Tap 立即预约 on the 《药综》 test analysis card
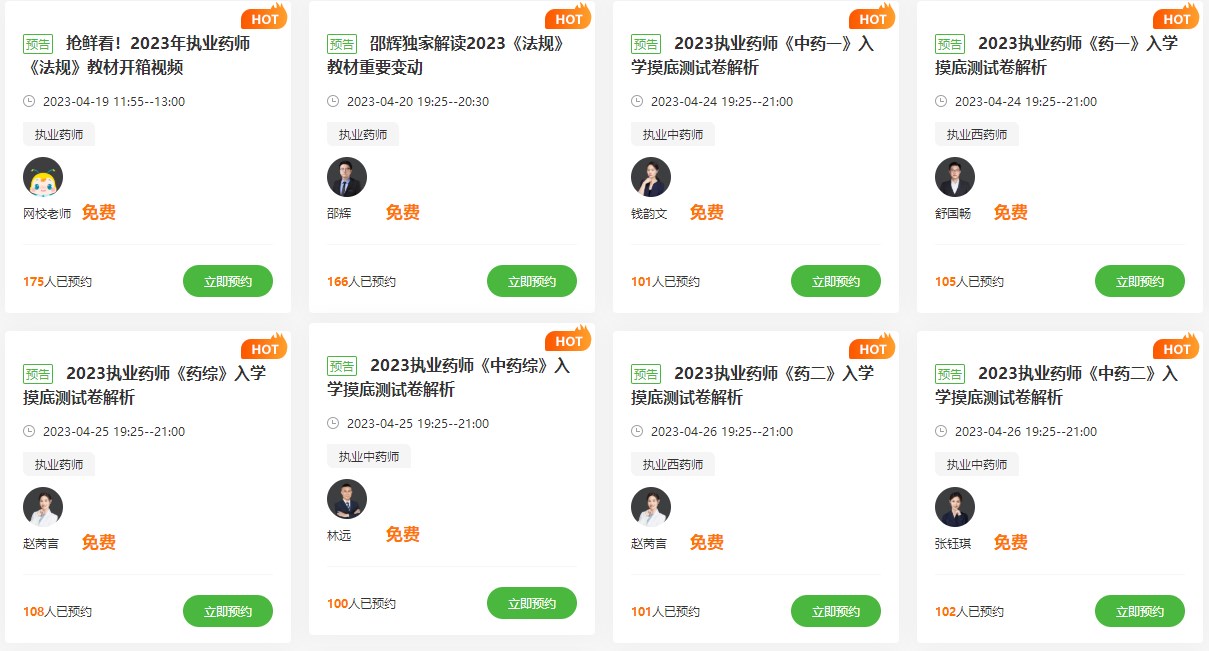This screenshot has width=1209, height=651. coord(228,611)
